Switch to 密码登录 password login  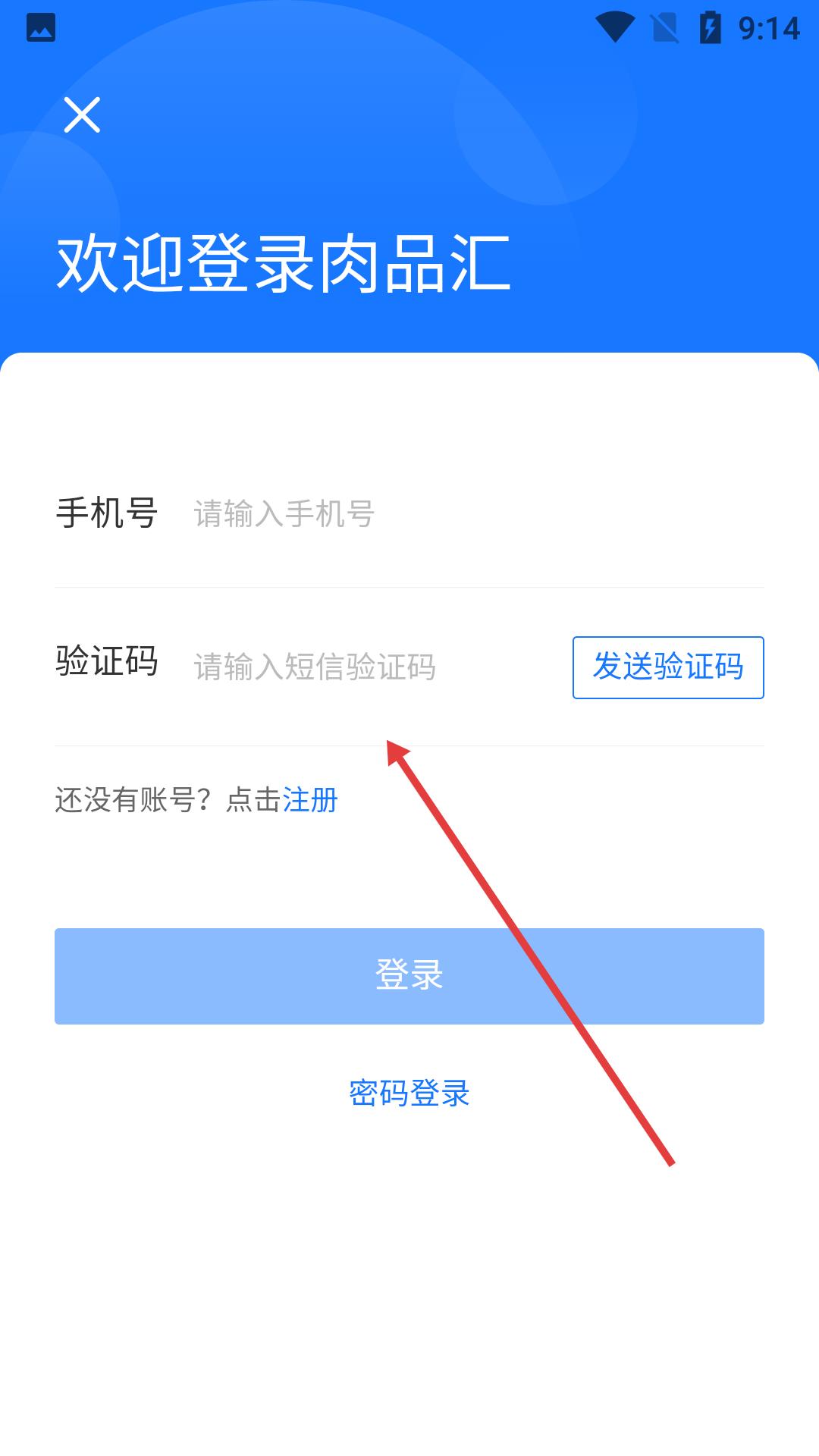tap(409, 1093)
